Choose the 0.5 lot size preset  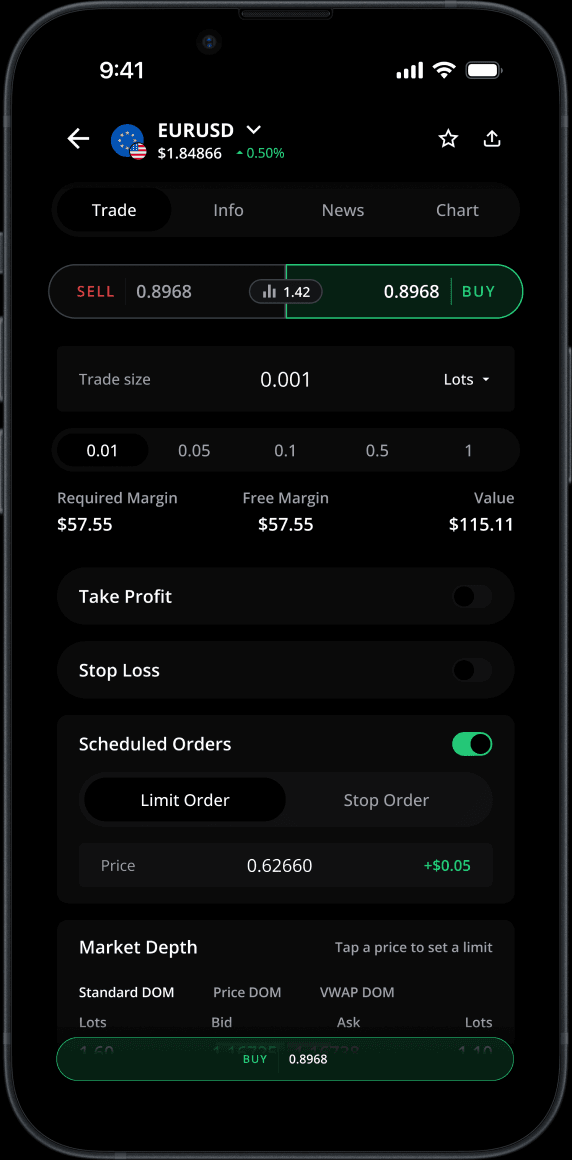(377, 451)
